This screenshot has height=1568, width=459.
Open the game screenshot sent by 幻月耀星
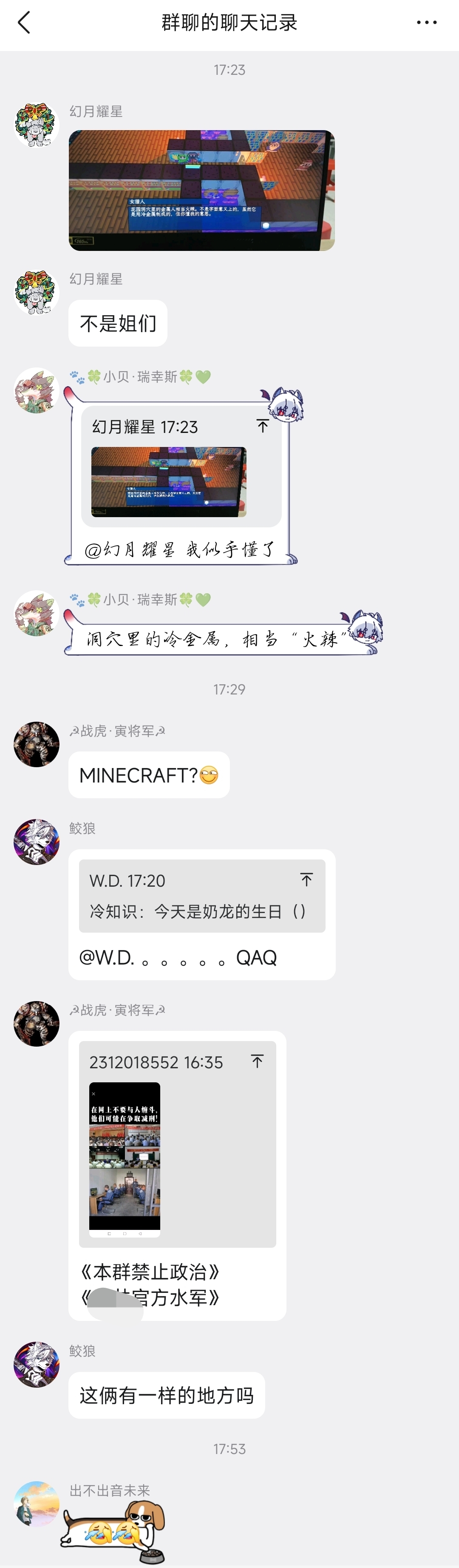tap(201, 190)
